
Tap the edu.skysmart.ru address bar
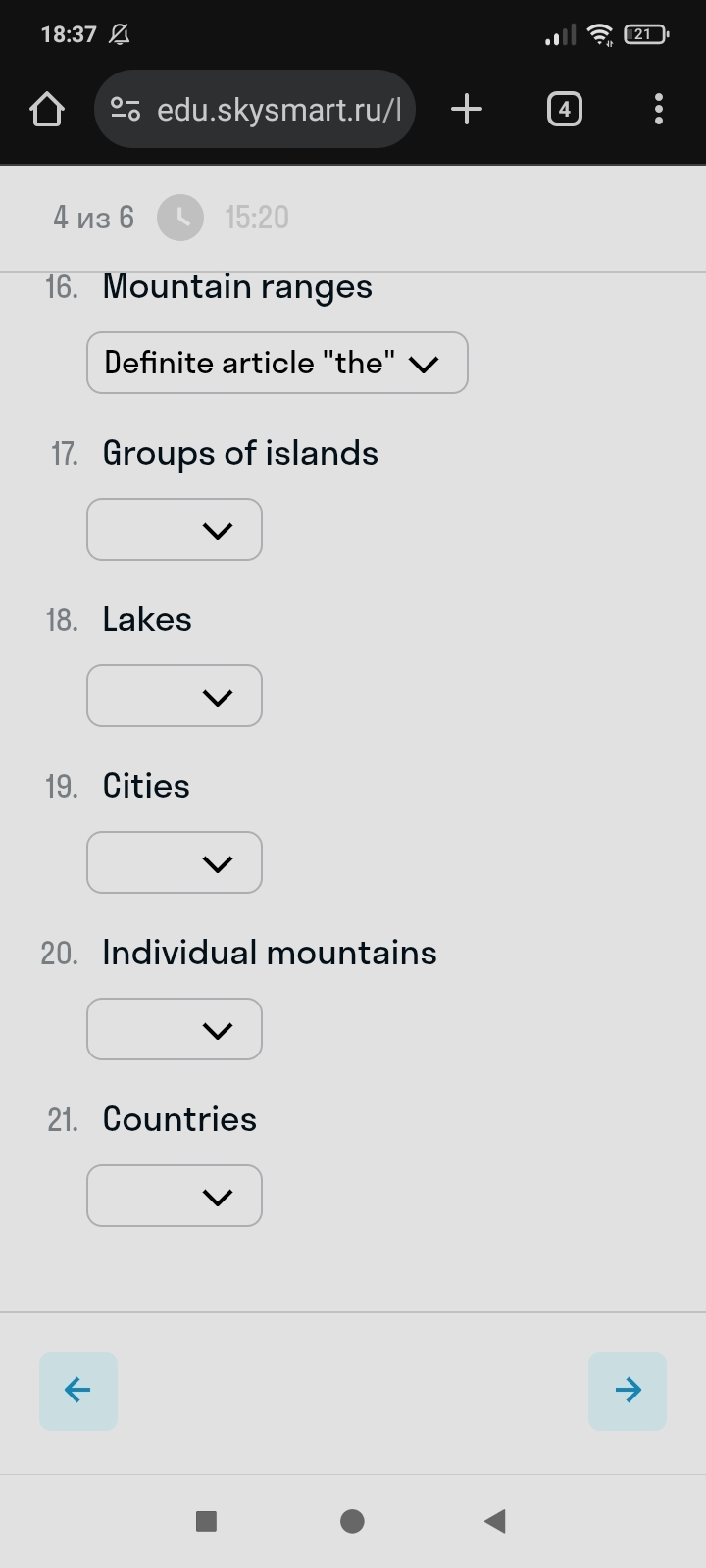255,109
